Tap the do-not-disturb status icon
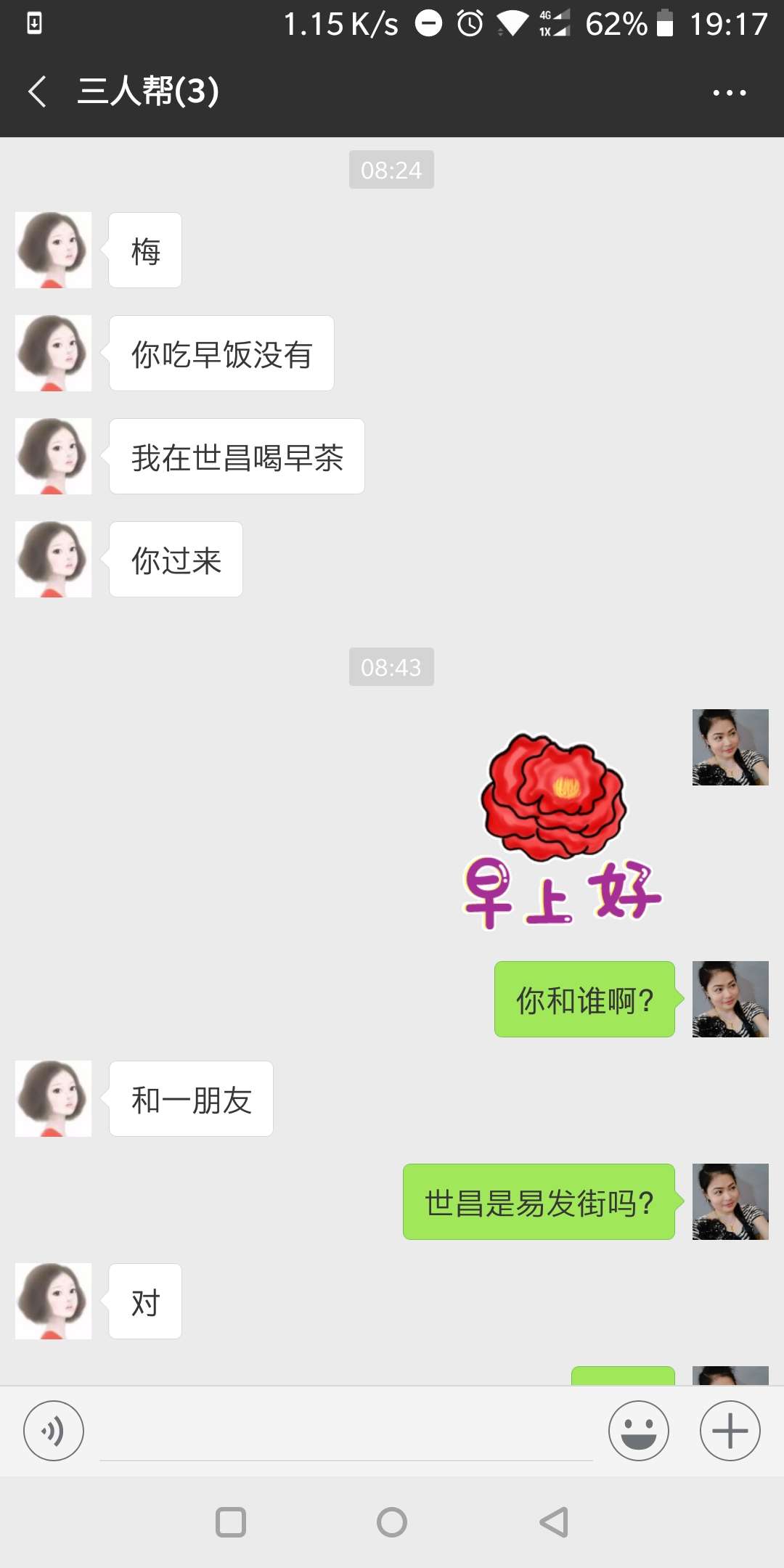The height and width of the screenshot is (1568, 784). (x=429, y=24)
